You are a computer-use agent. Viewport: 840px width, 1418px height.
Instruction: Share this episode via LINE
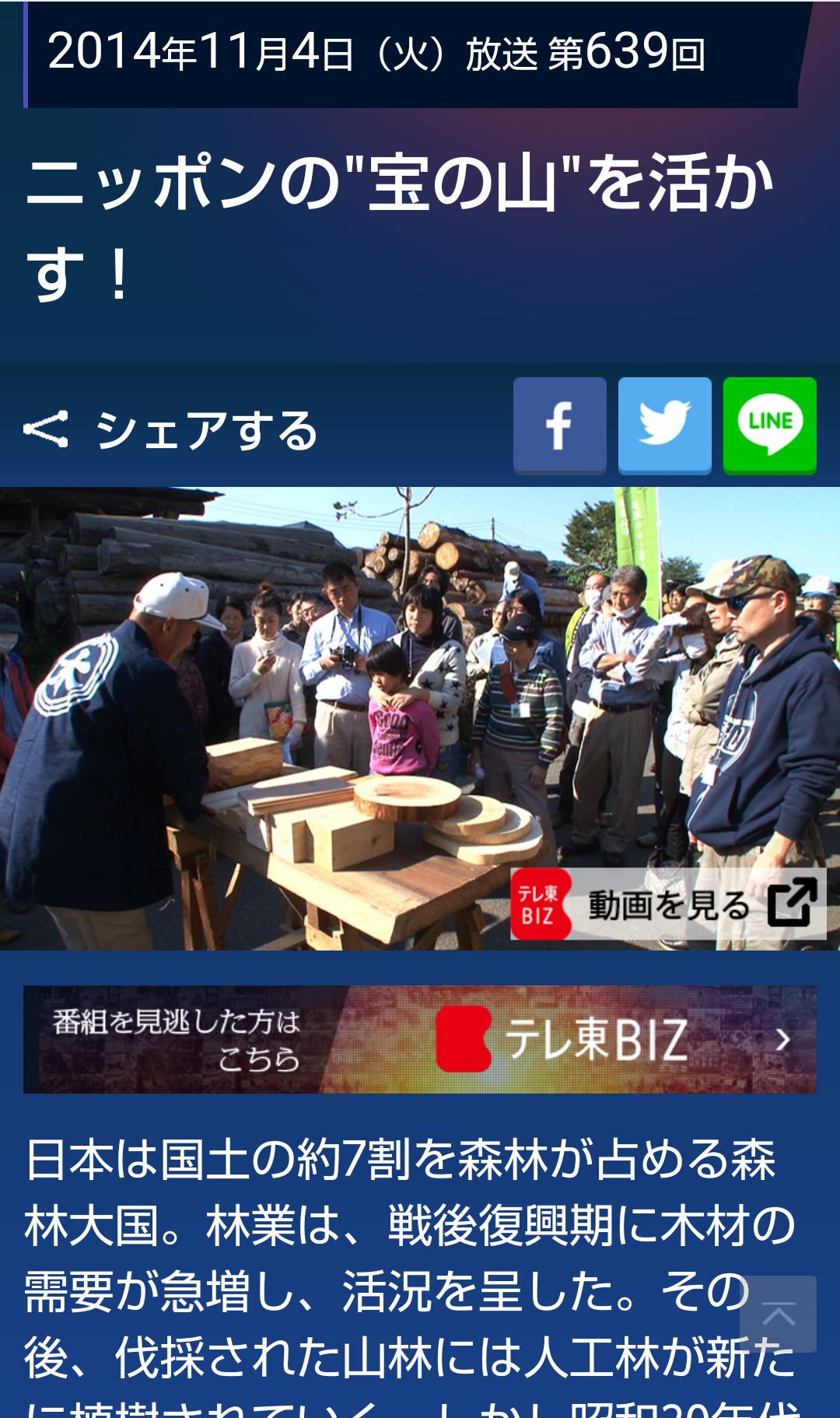click(769, 425)
